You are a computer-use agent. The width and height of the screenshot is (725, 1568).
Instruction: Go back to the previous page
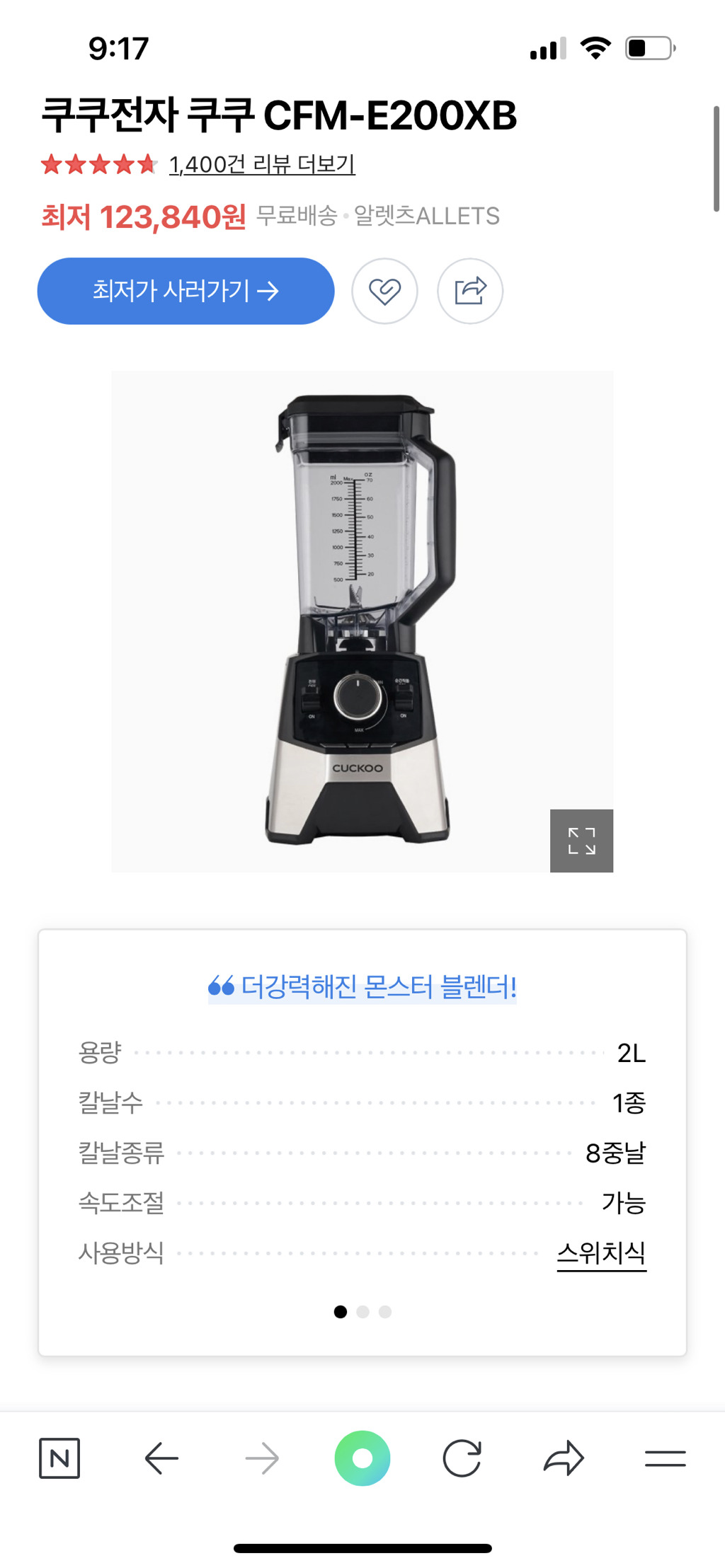coord(161,1458)
